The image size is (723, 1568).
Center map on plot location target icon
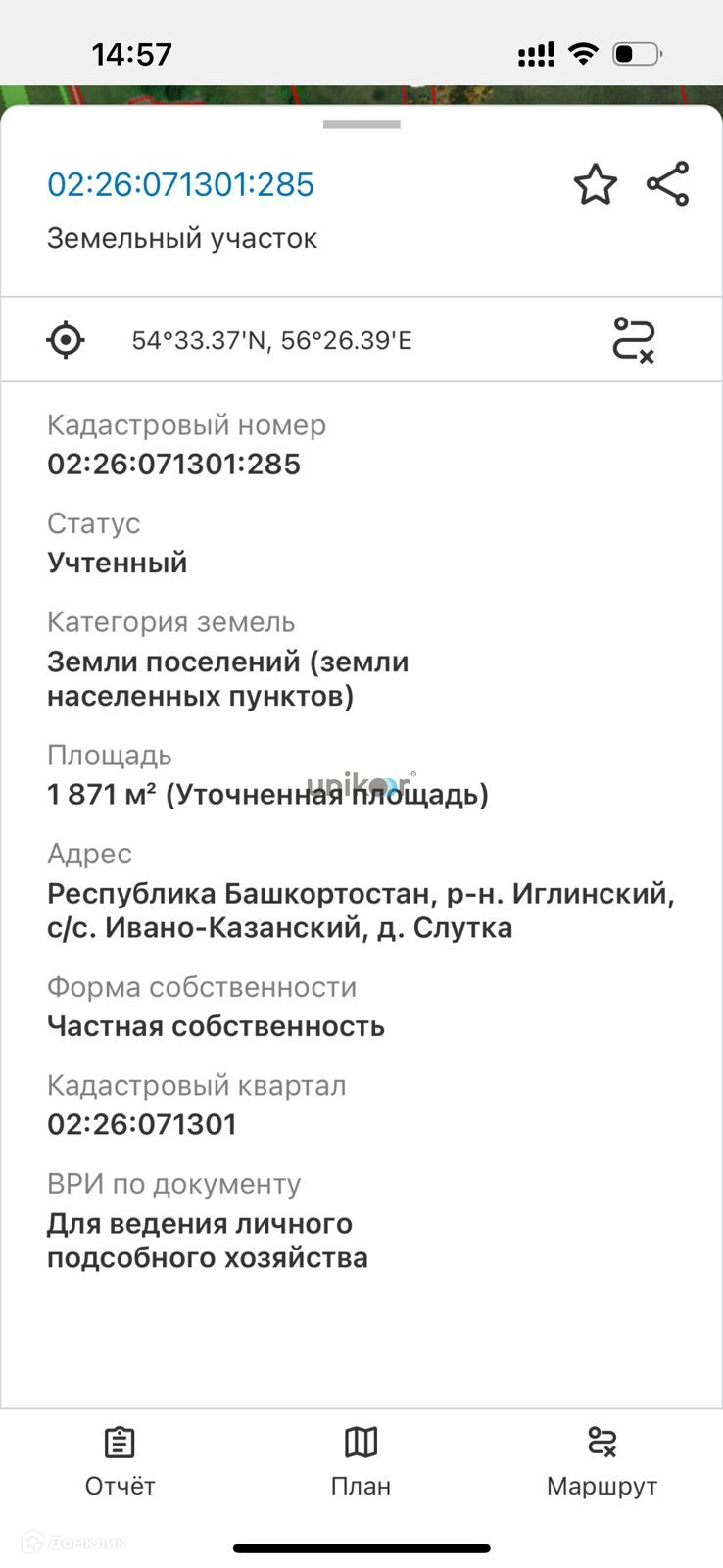(x=66, y=340)
